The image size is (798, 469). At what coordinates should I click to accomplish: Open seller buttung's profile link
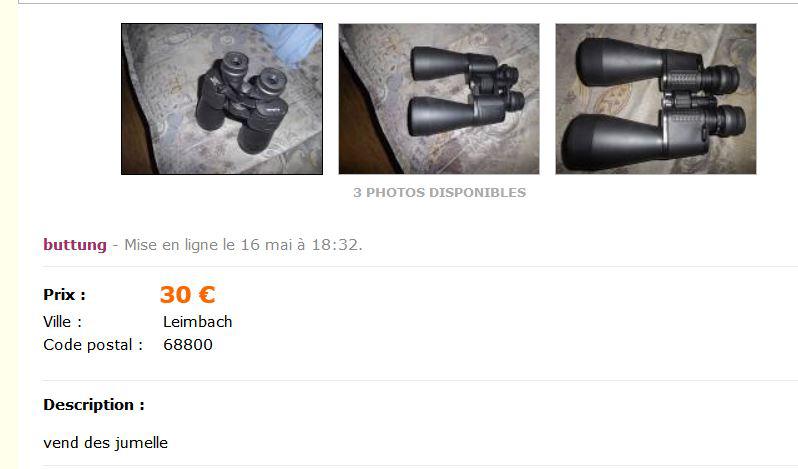[x=75, y=245]
